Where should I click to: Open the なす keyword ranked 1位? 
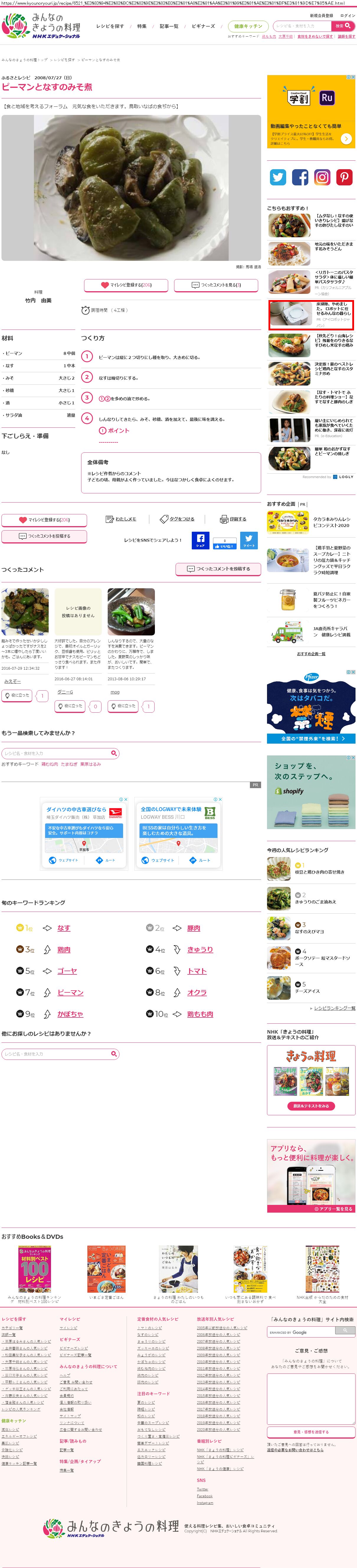click(64, 928)
